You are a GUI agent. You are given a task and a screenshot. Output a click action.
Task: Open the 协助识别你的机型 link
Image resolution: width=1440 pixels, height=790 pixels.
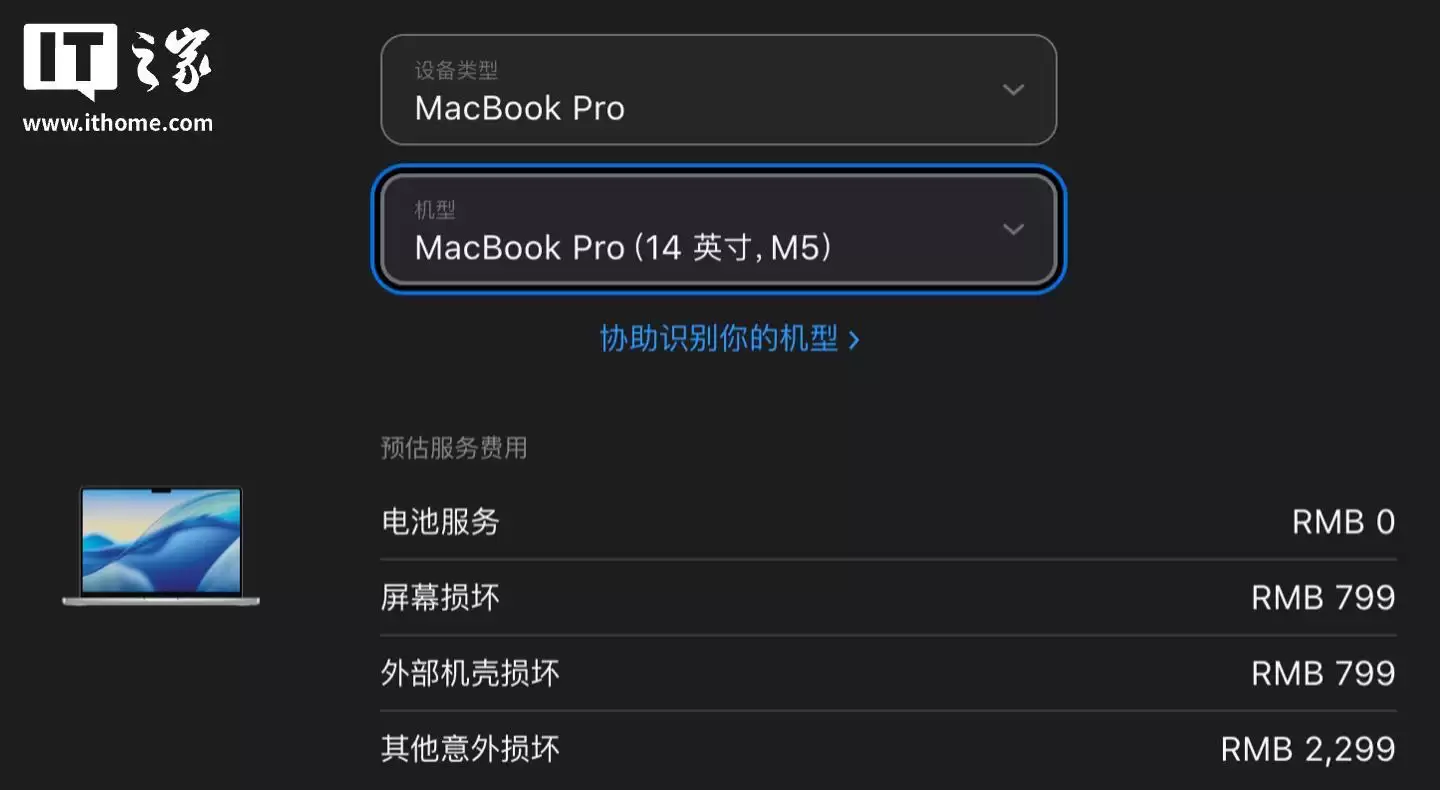point(728,339)
